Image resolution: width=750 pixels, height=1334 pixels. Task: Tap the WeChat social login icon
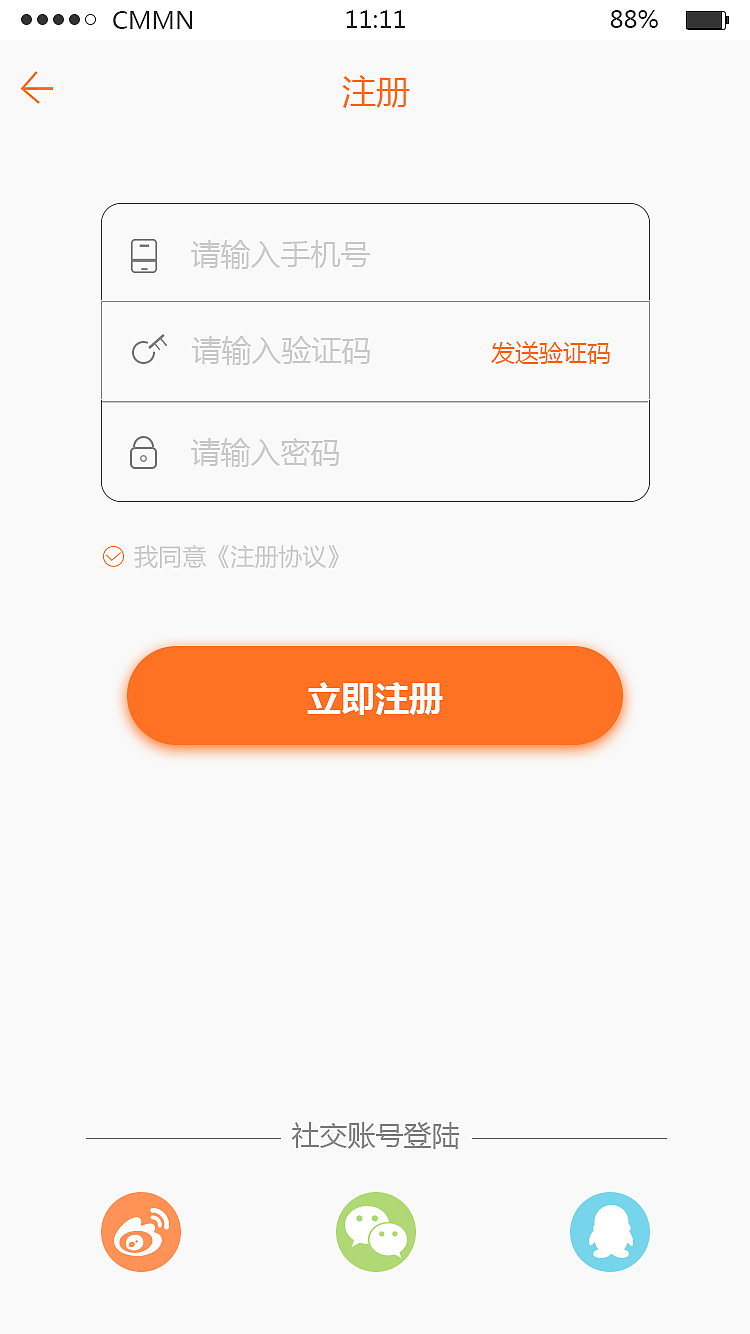pyautogui.click(x=375, y=1231)
